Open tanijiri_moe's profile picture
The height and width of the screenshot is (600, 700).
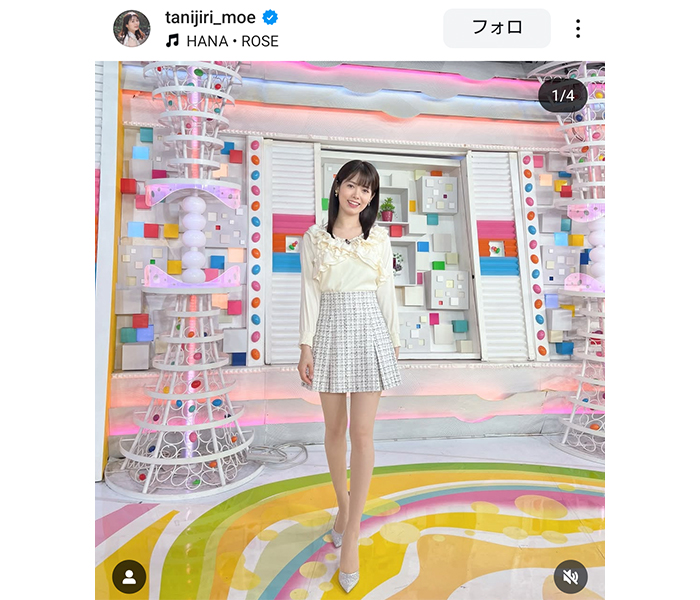(131, 29)
